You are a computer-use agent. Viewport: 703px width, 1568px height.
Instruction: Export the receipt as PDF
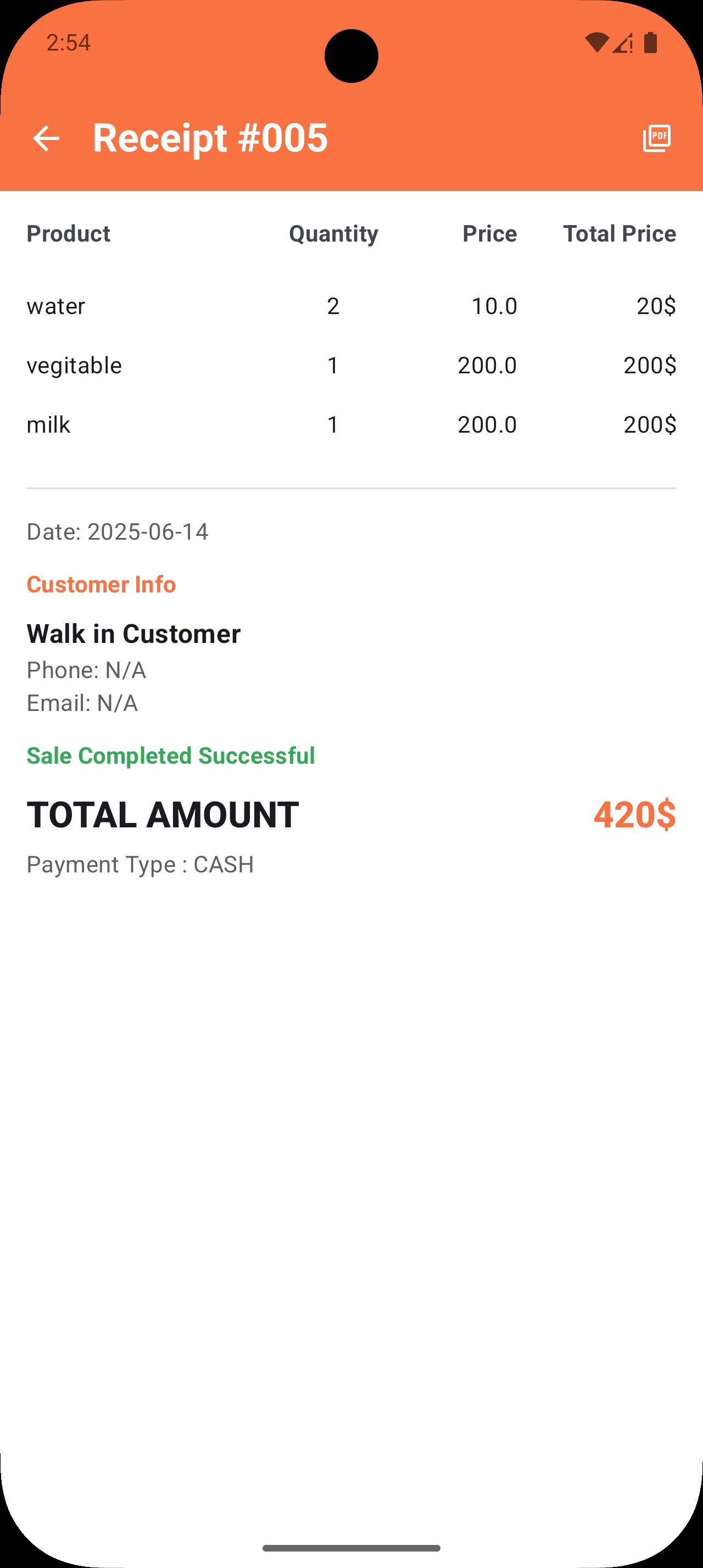[656, 138]
